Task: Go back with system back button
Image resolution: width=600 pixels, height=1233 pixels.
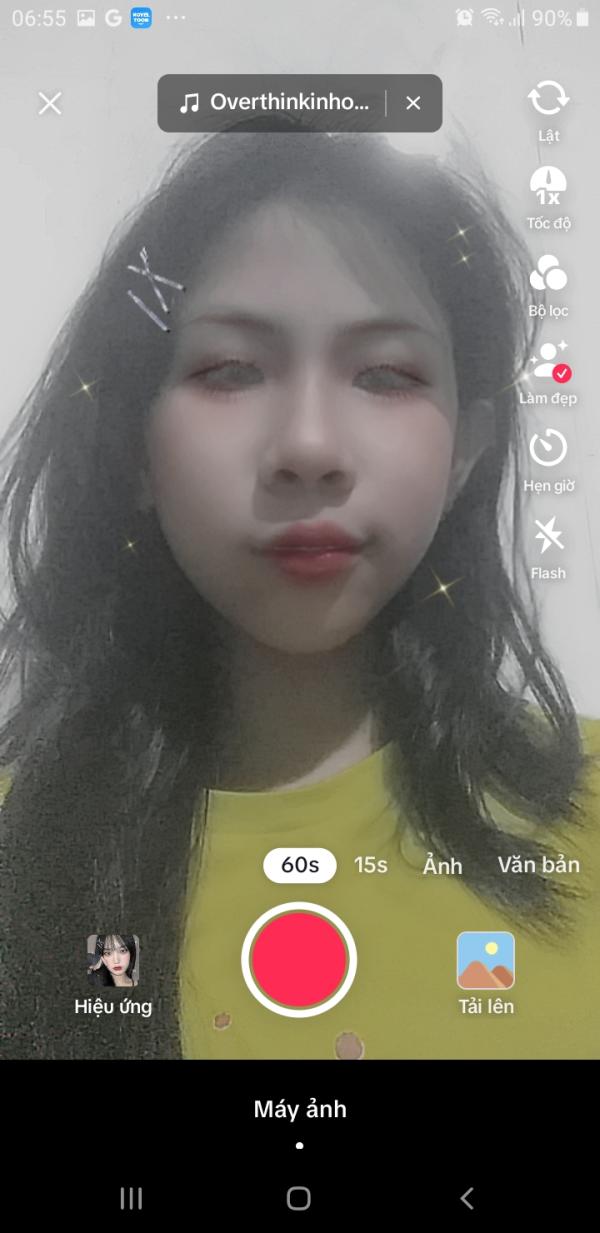Action: click(466, 1198)
